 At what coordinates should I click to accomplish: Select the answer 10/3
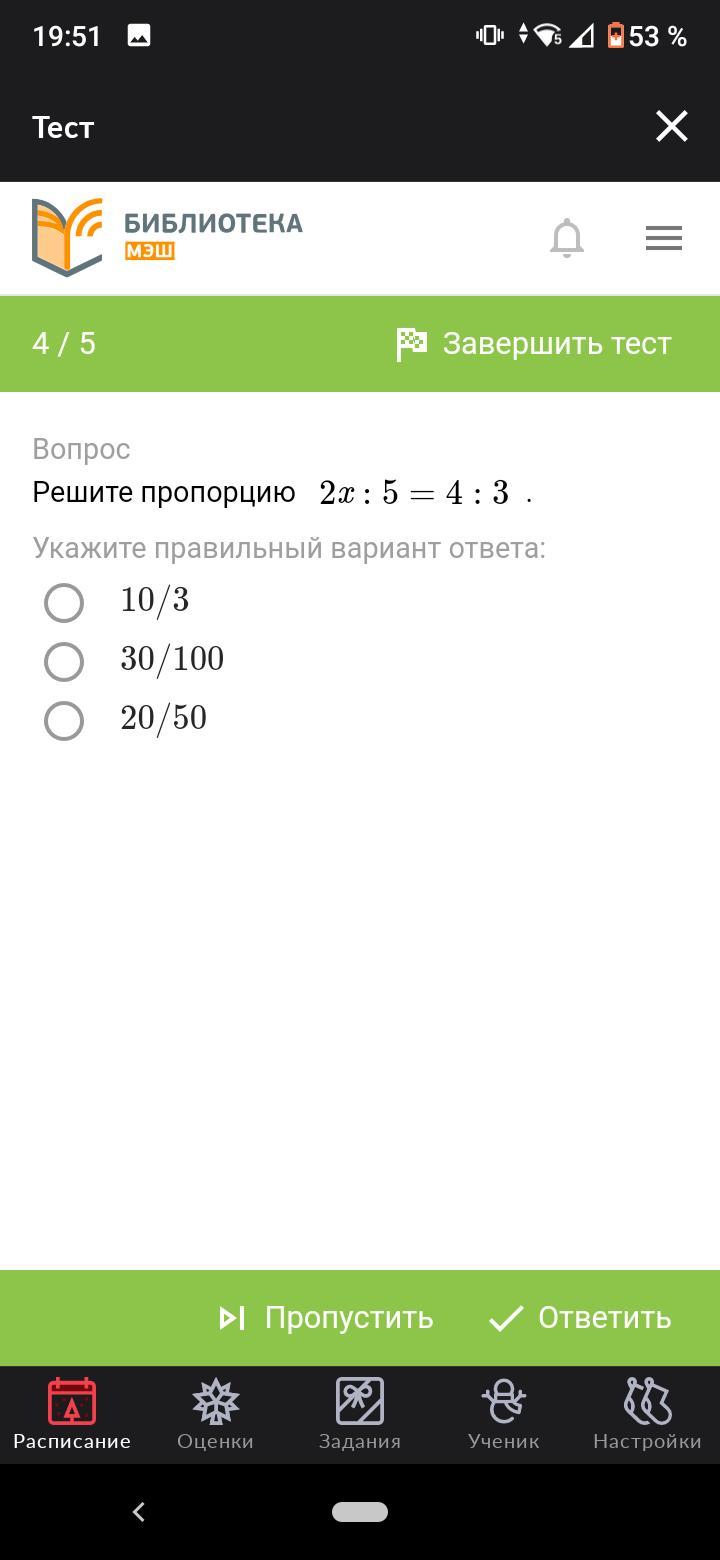pyautogui.click(x=64, y=602)
